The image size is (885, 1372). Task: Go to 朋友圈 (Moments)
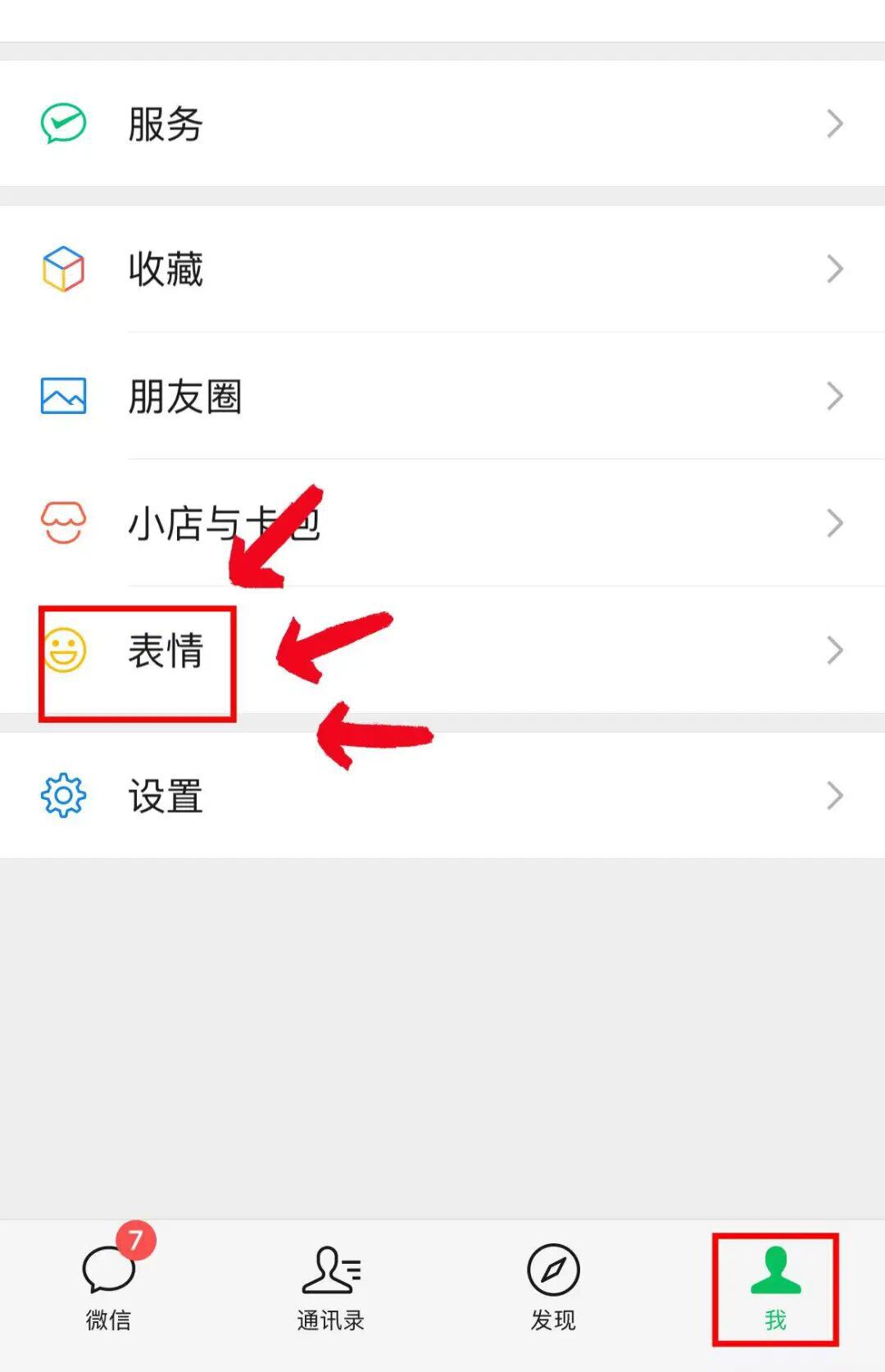442,397
